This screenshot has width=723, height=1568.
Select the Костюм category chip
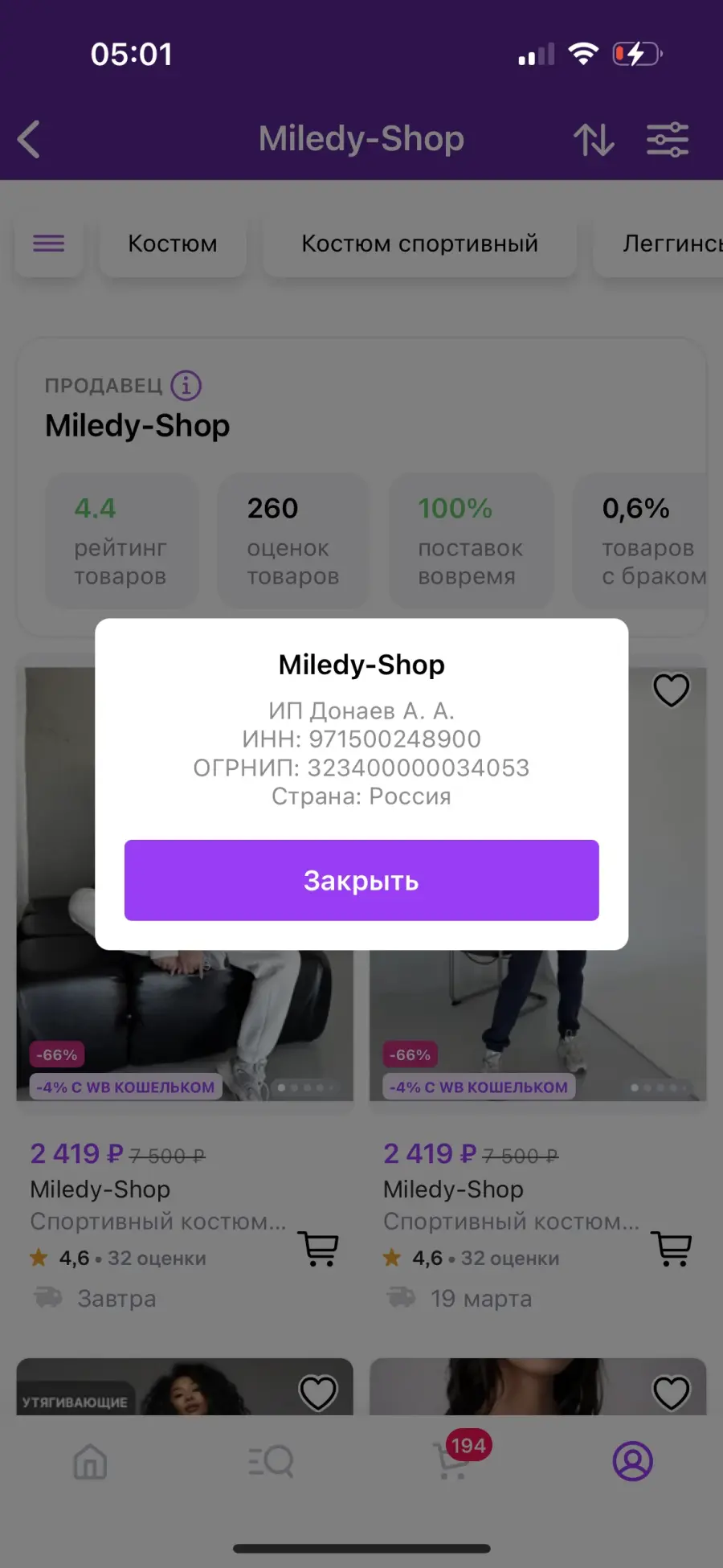(x=173, y=244)
